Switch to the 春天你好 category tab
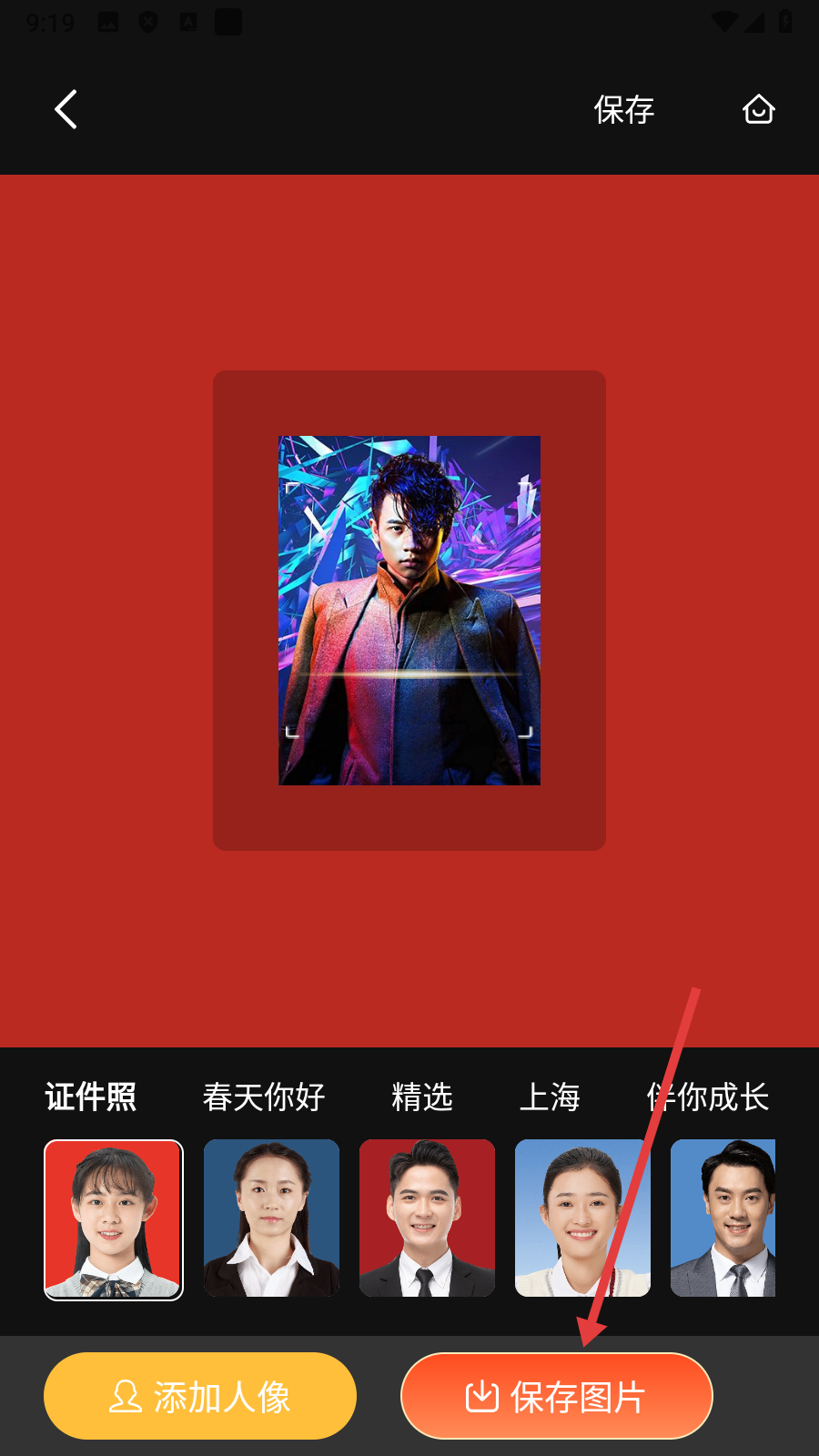 [x=264, y=1097]
